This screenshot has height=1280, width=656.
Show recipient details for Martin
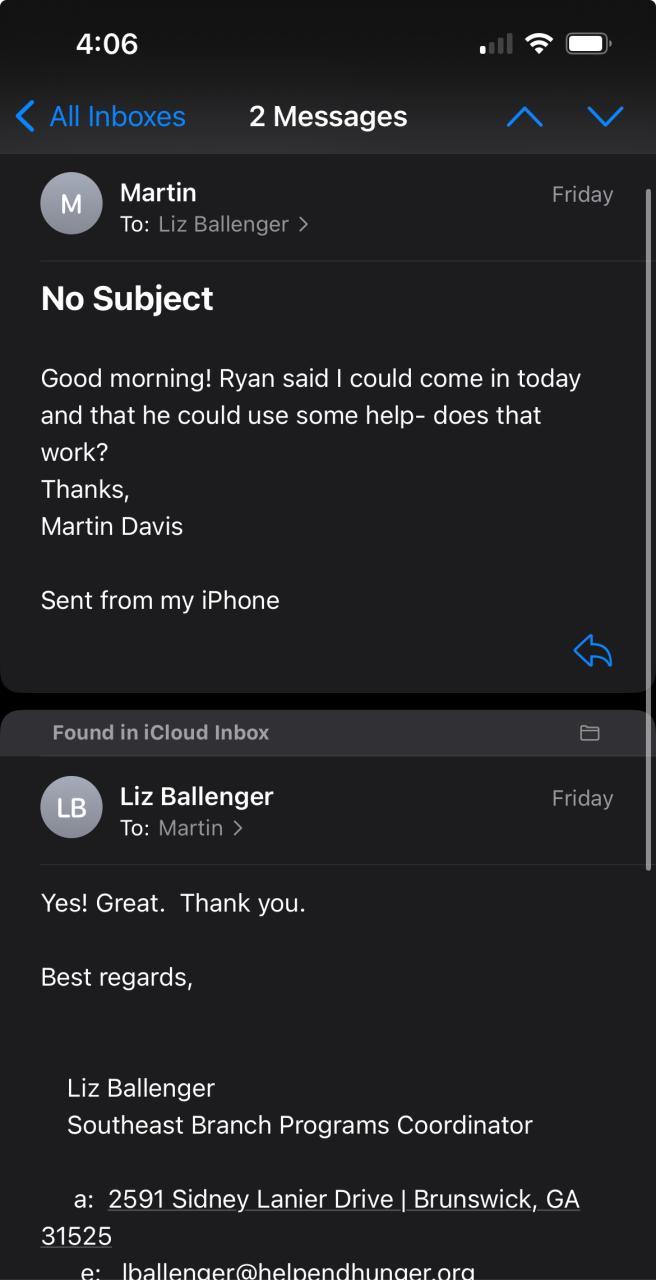199,828
